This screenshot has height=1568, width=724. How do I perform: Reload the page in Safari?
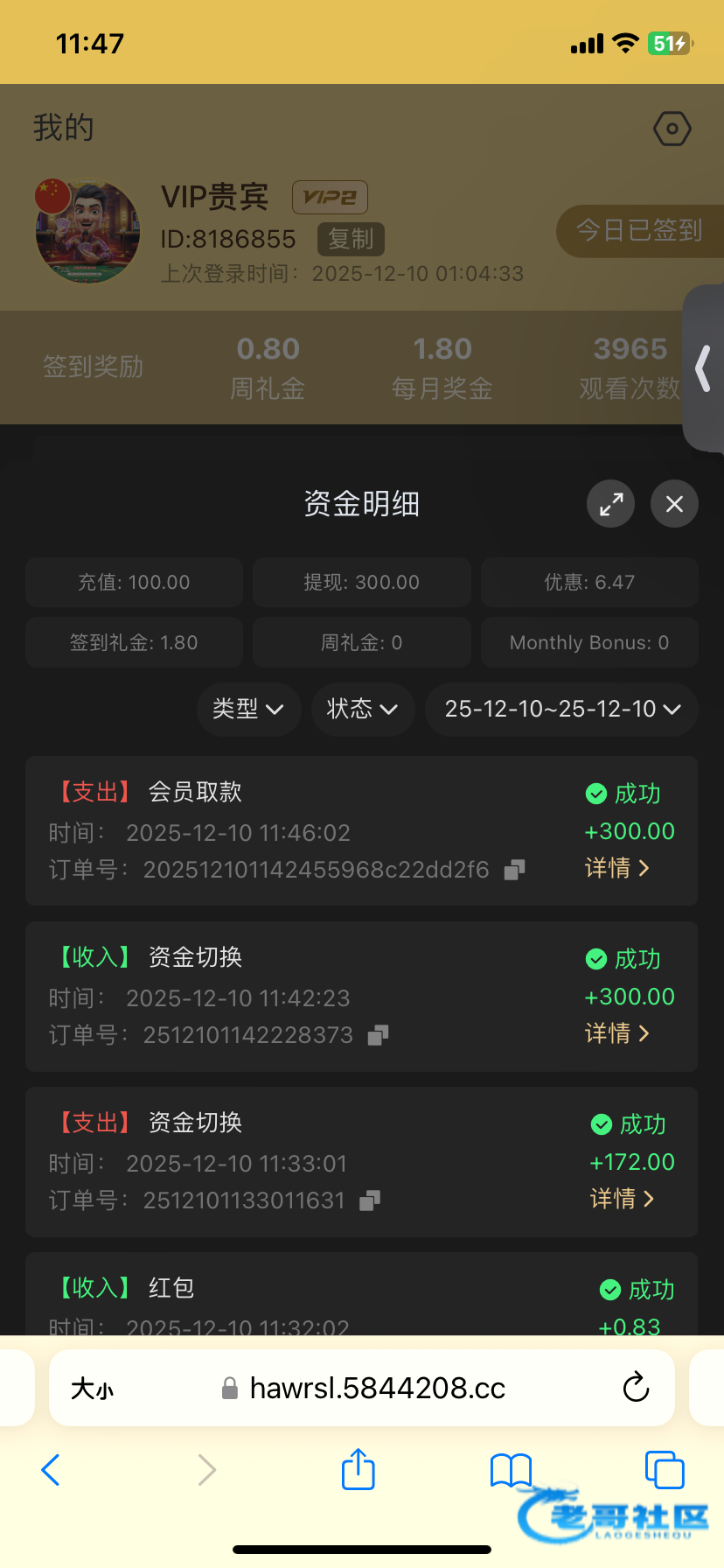(636, 1388)
